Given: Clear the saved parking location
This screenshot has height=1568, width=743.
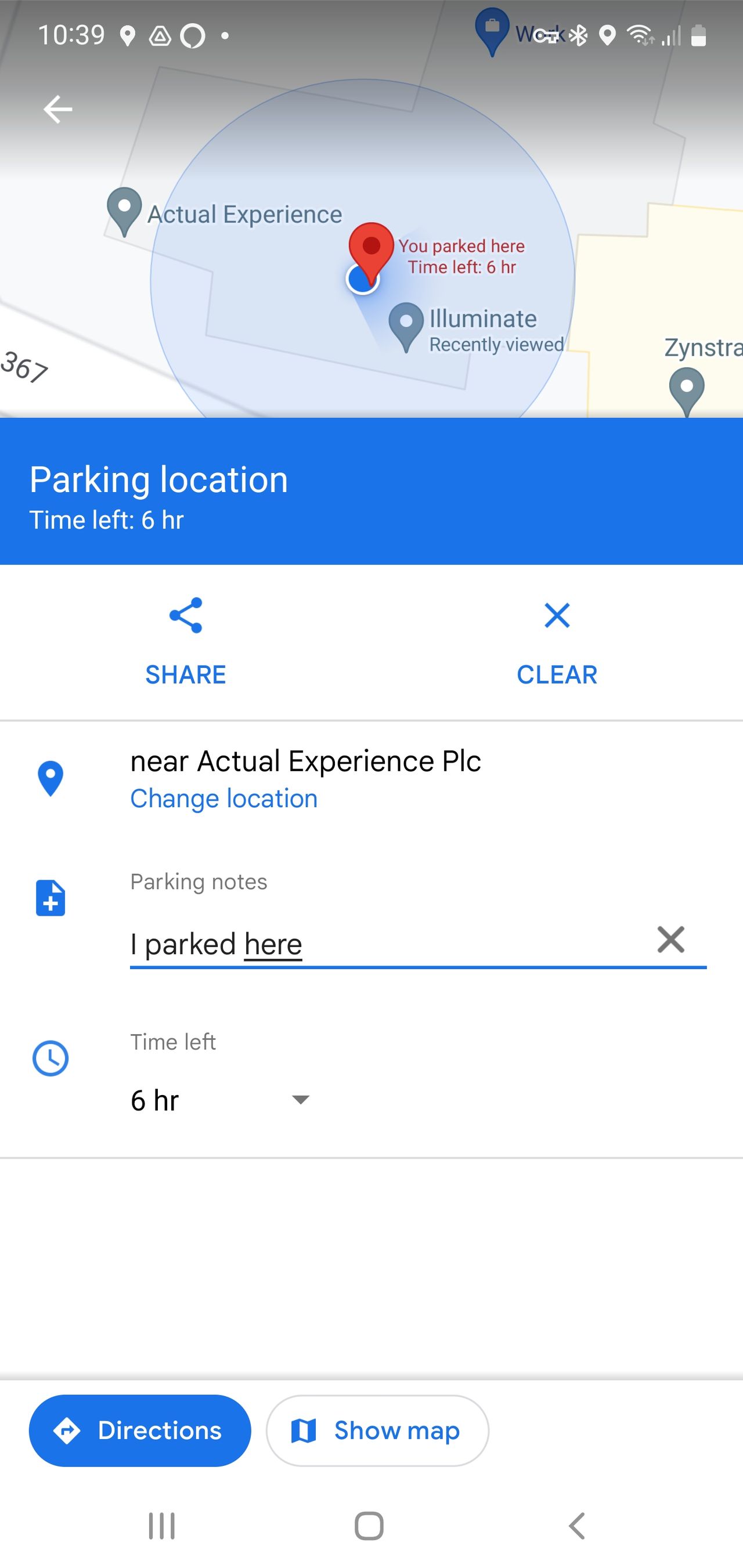Looking at the screenshot, I should 557,642.
